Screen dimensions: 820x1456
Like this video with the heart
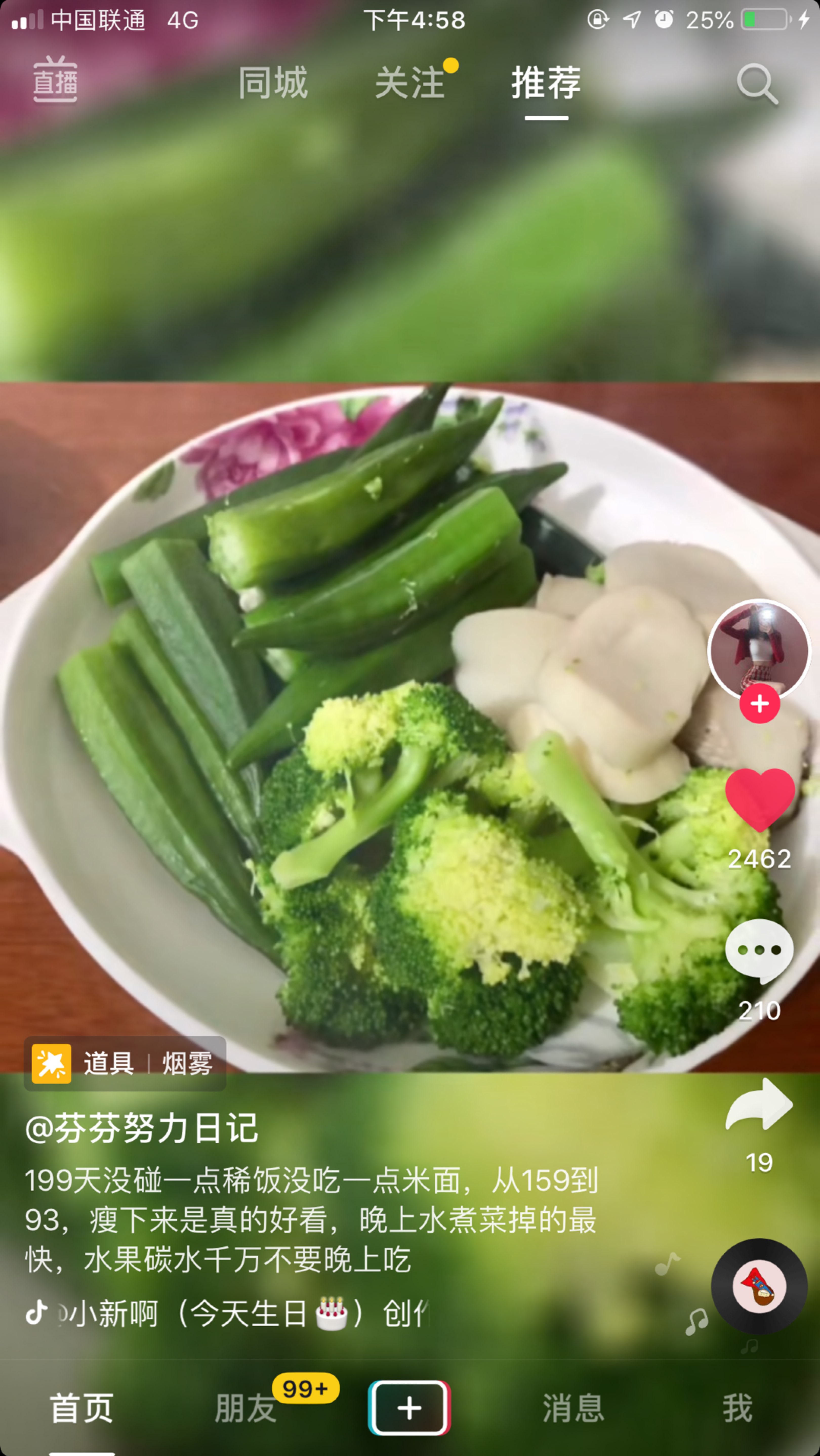[x=760, y=798]
